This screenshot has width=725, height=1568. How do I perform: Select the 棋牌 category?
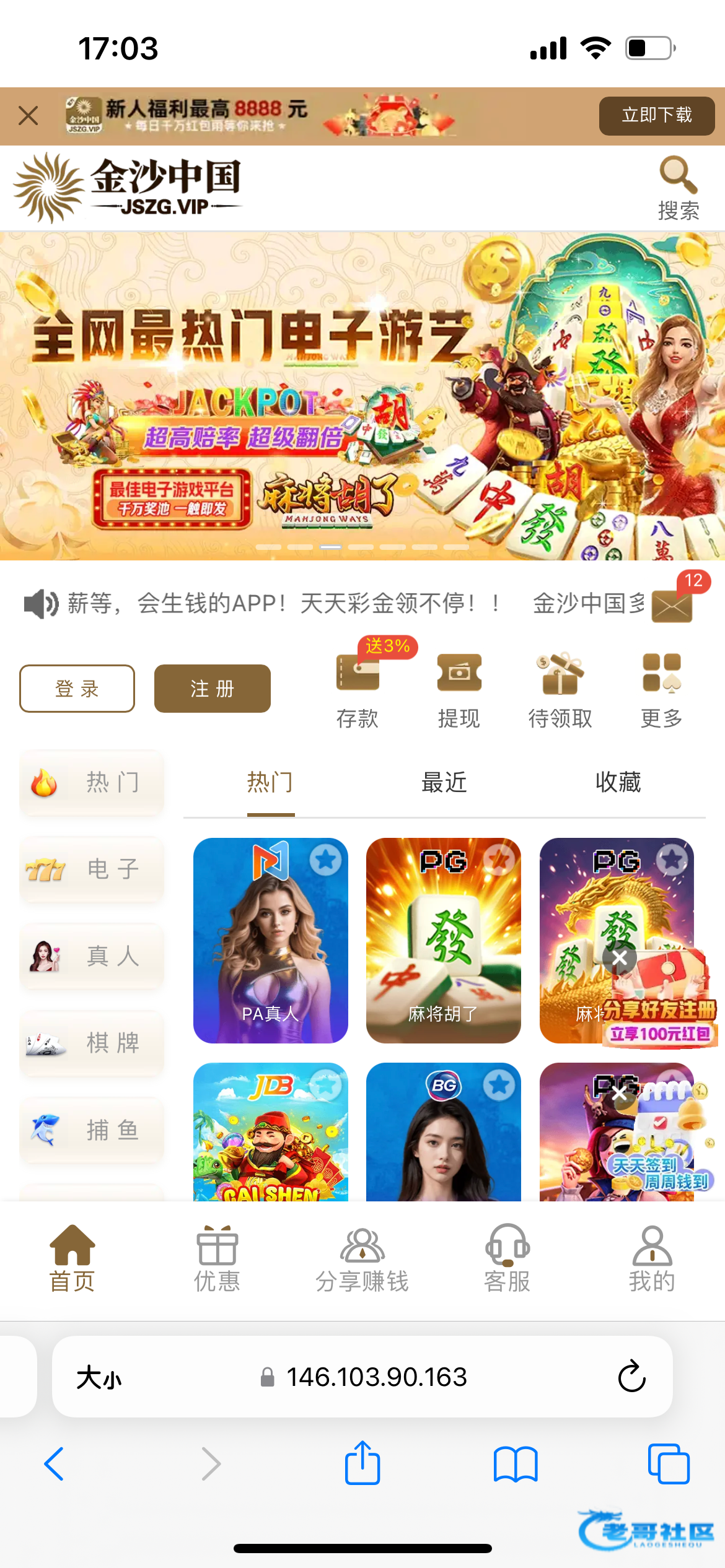92,1043
